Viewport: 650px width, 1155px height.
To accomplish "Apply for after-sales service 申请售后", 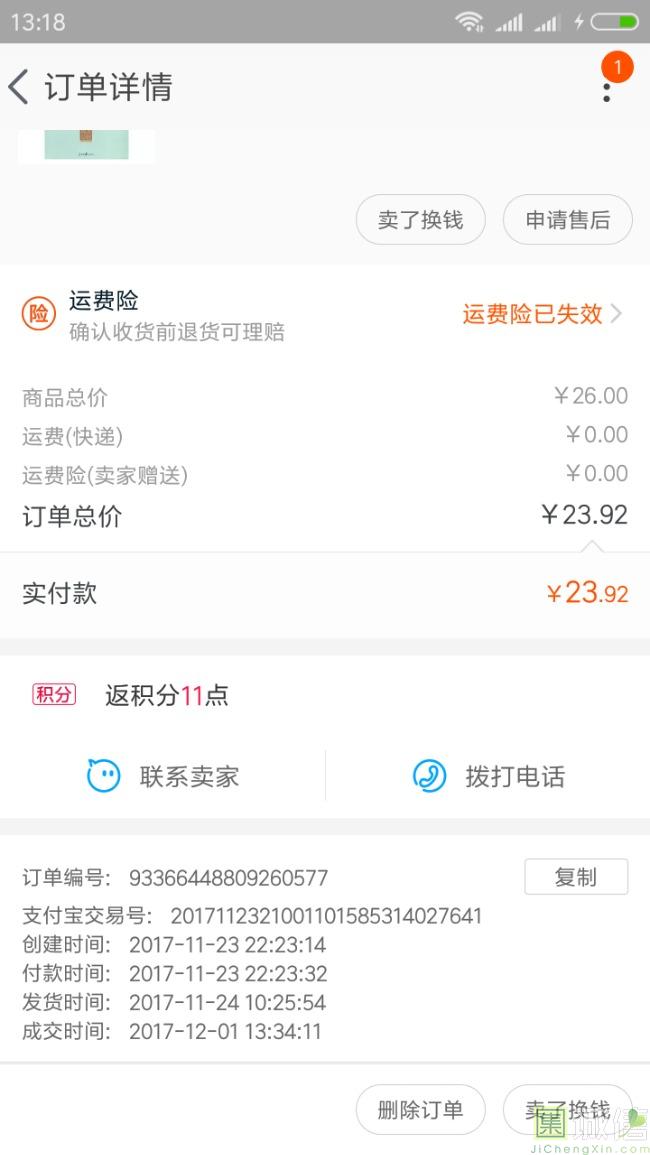I will click(567, 220).
